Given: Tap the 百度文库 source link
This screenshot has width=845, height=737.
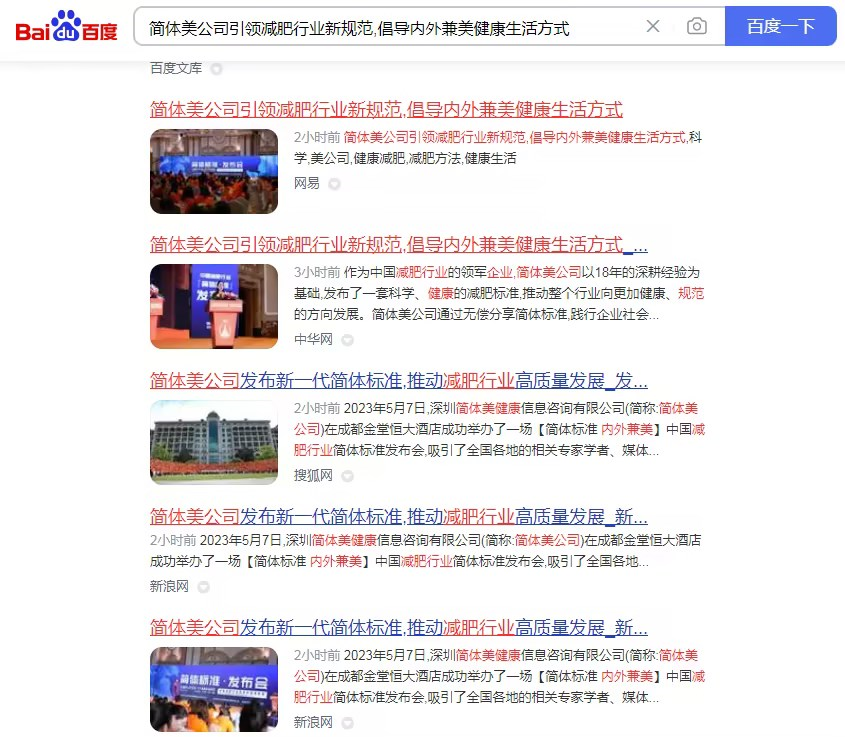Looking at the screenshot, I should point(176,68).
